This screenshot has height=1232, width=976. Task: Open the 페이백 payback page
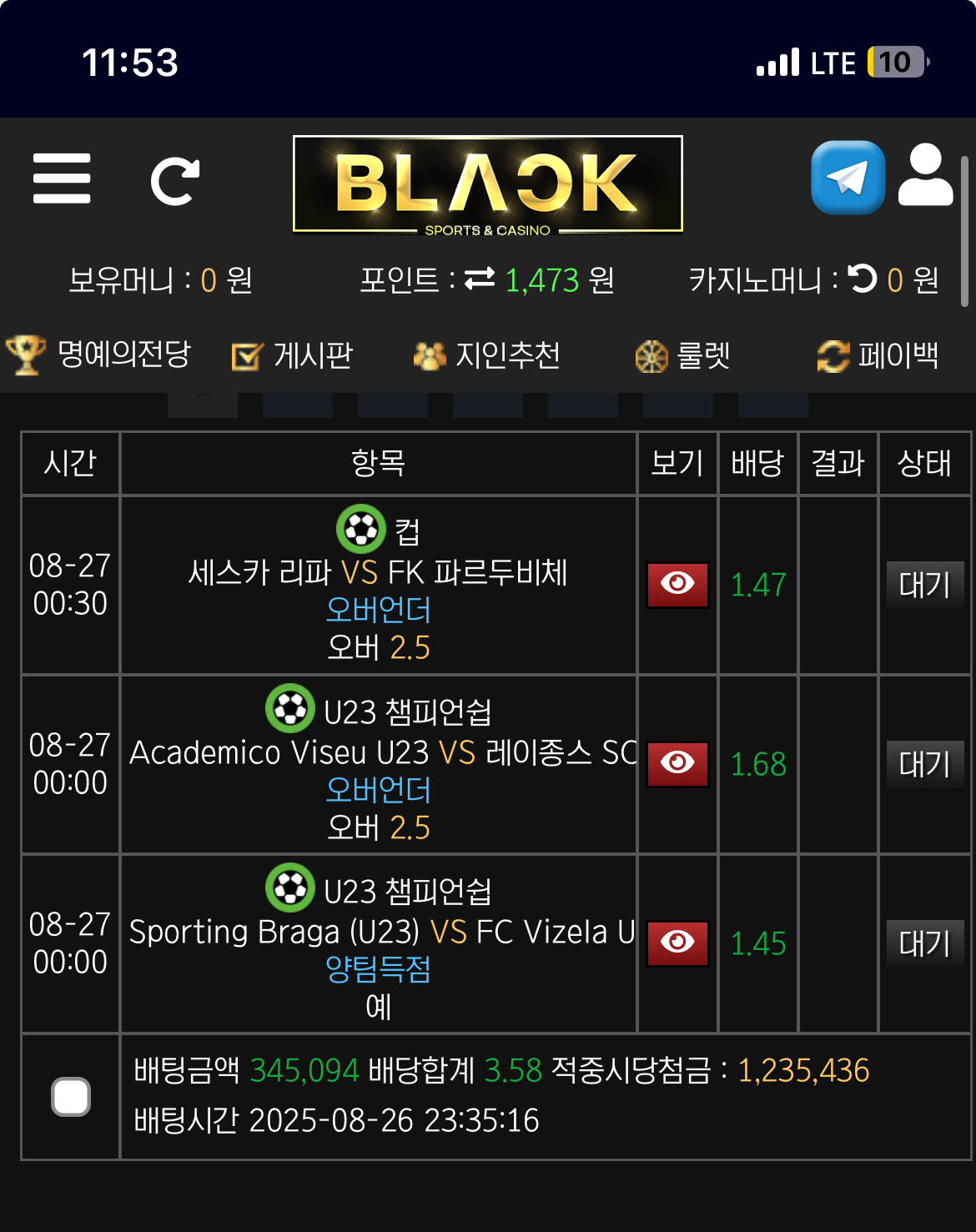(878, 356)
